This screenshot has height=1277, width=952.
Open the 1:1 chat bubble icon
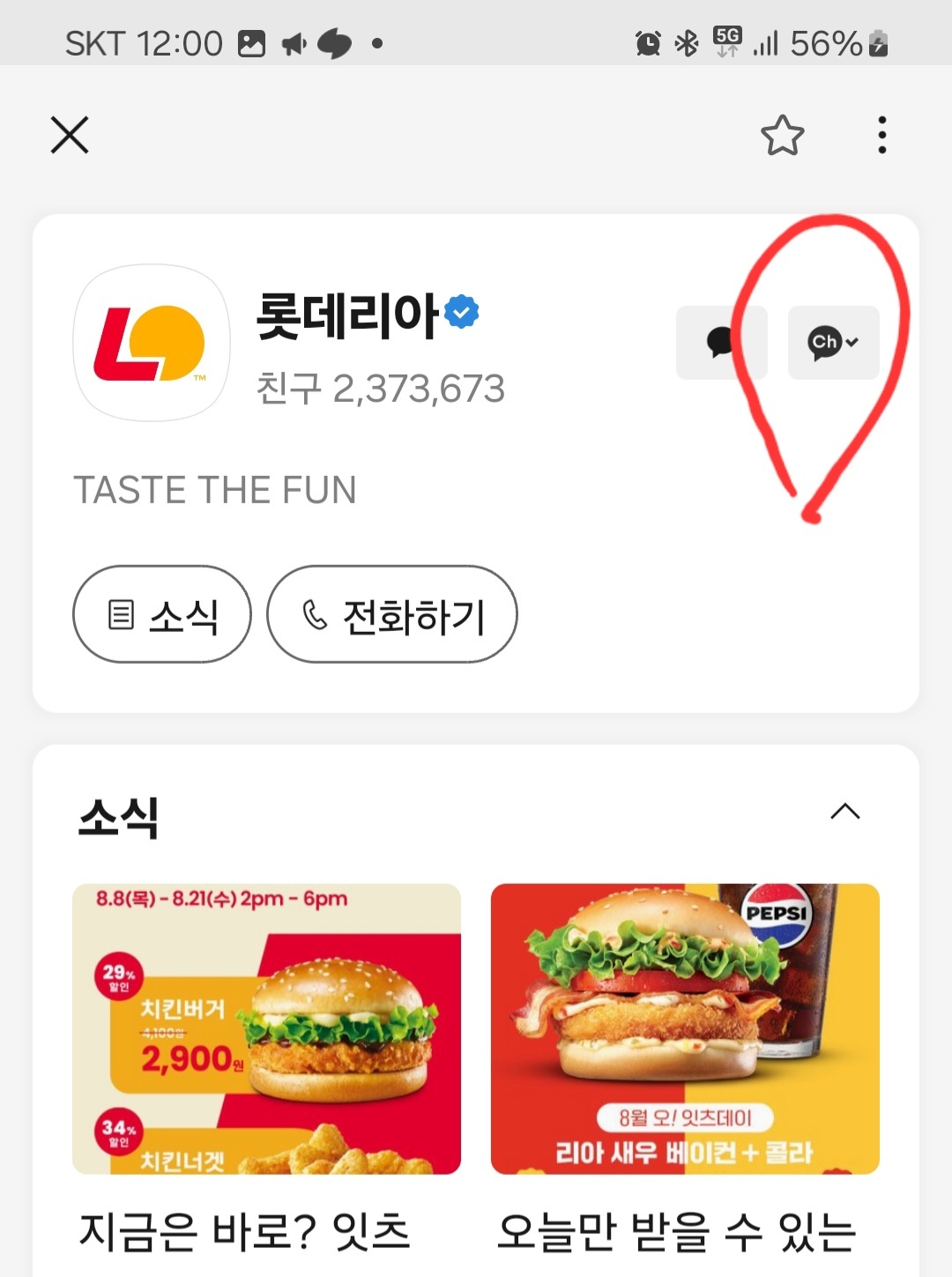click(720, 342)
